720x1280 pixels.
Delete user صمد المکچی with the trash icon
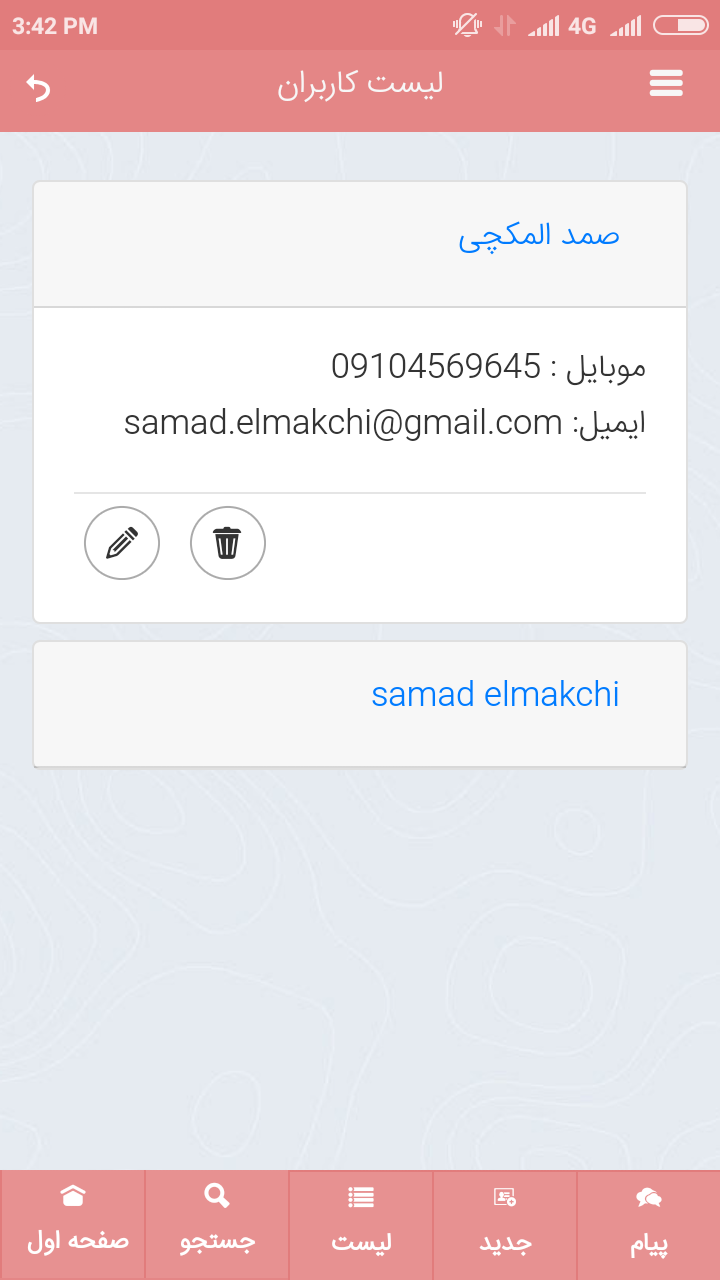[228, 543]
